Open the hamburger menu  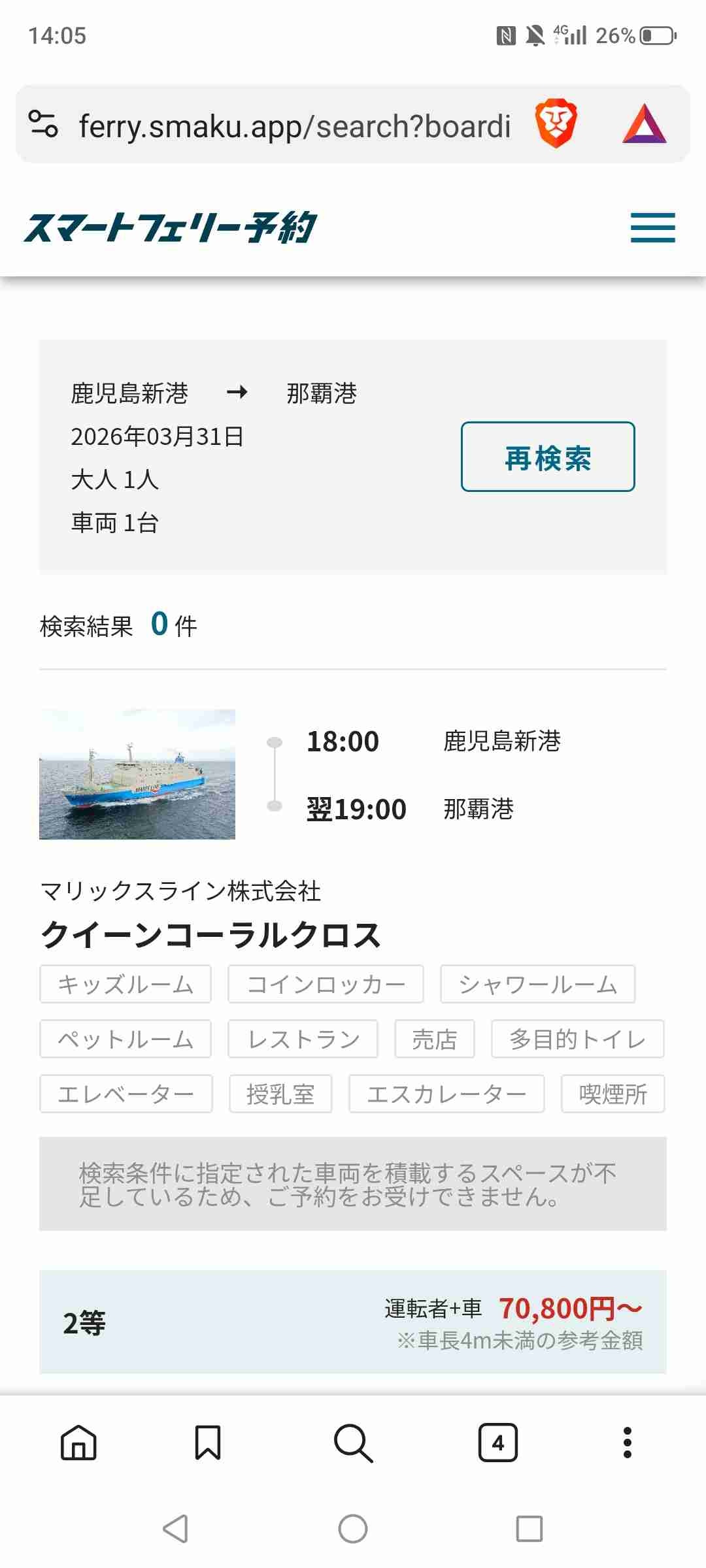(652, 227)
